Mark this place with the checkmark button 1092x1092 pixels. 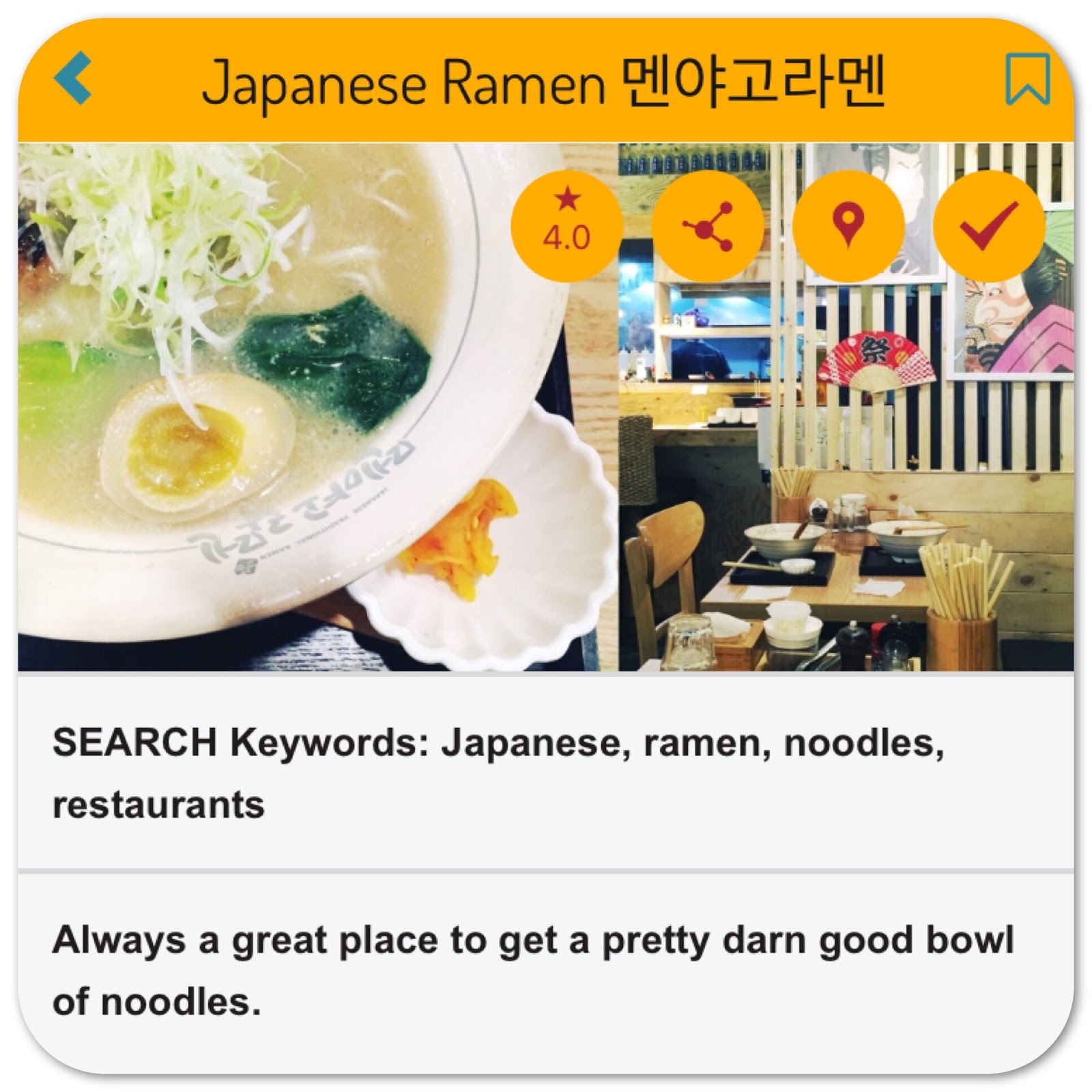[x=989, y=225]
